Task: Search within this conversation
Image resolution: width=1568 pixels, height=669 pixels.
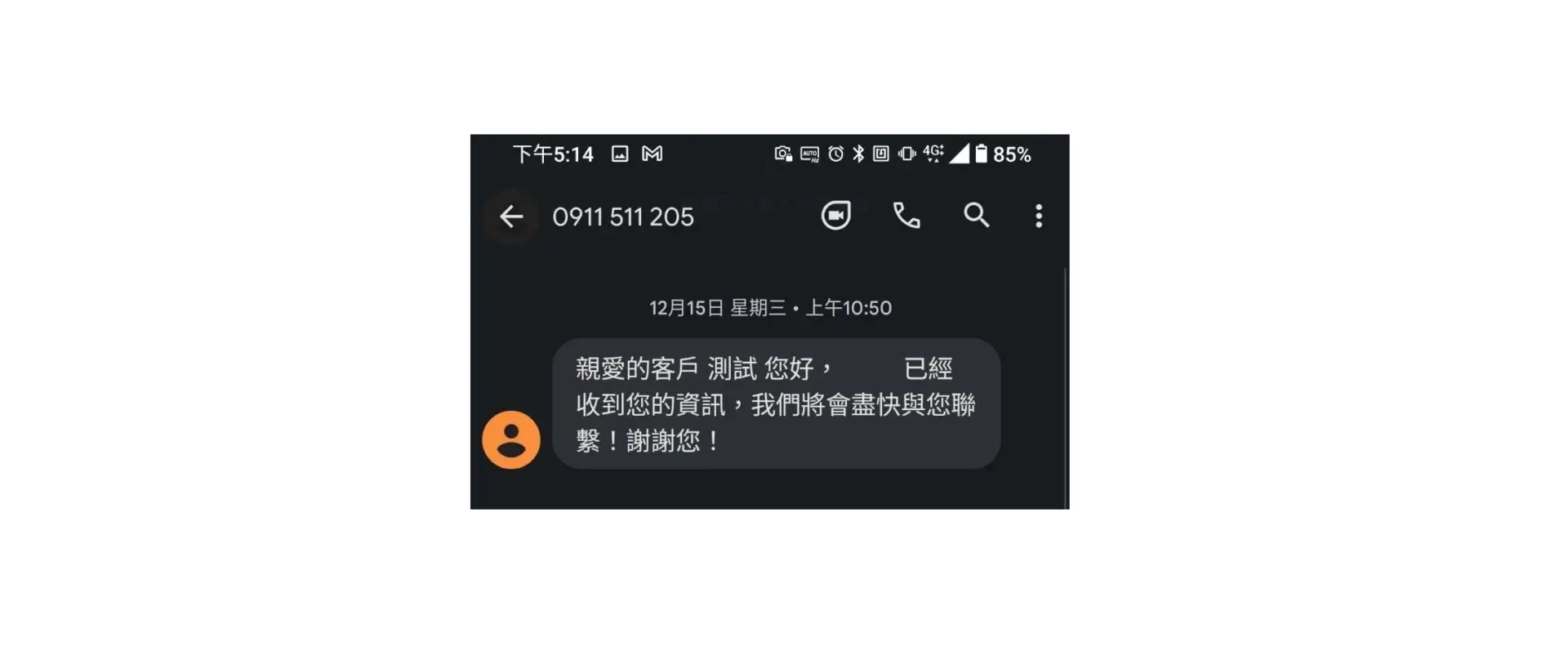Action: 976,216
